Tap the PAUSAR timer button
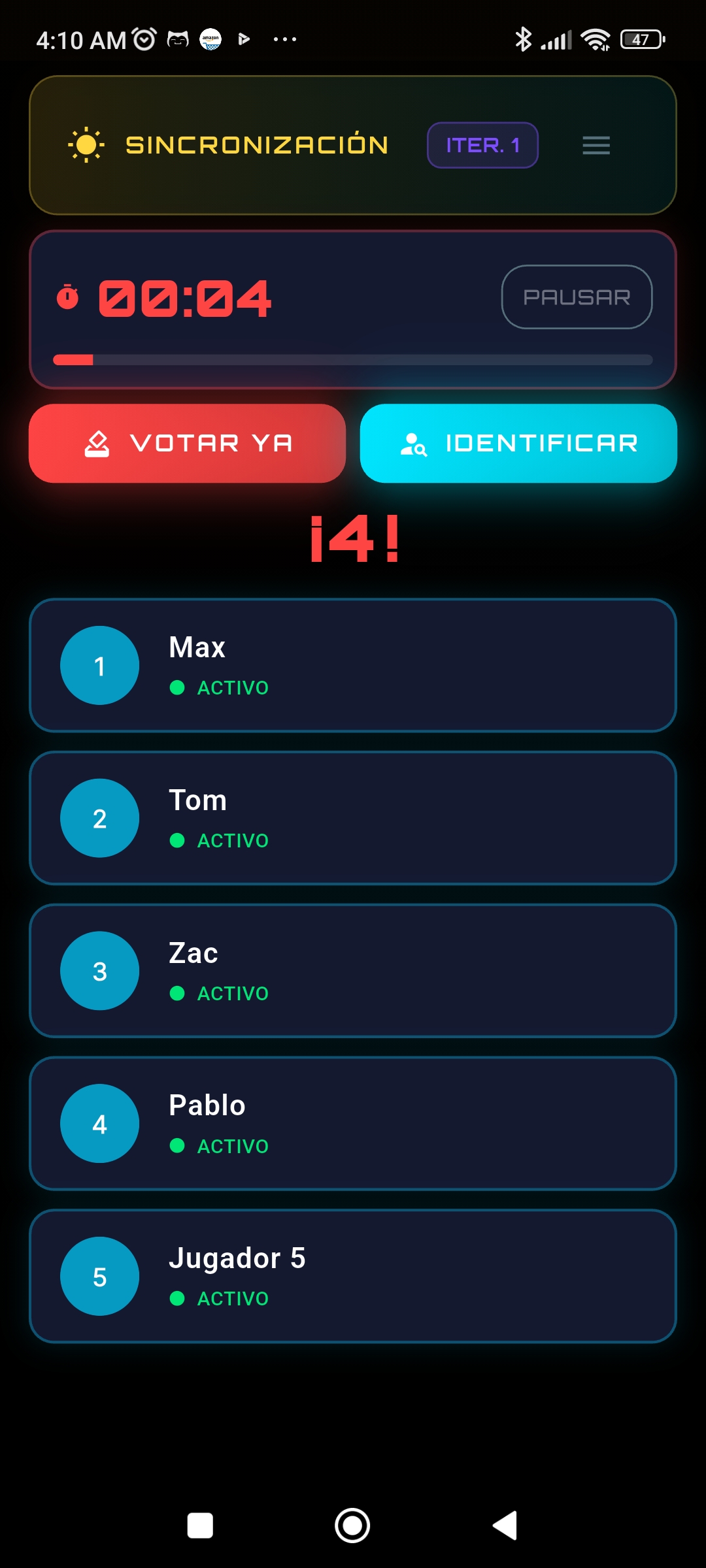706x1568 pixels. (577, 297)
